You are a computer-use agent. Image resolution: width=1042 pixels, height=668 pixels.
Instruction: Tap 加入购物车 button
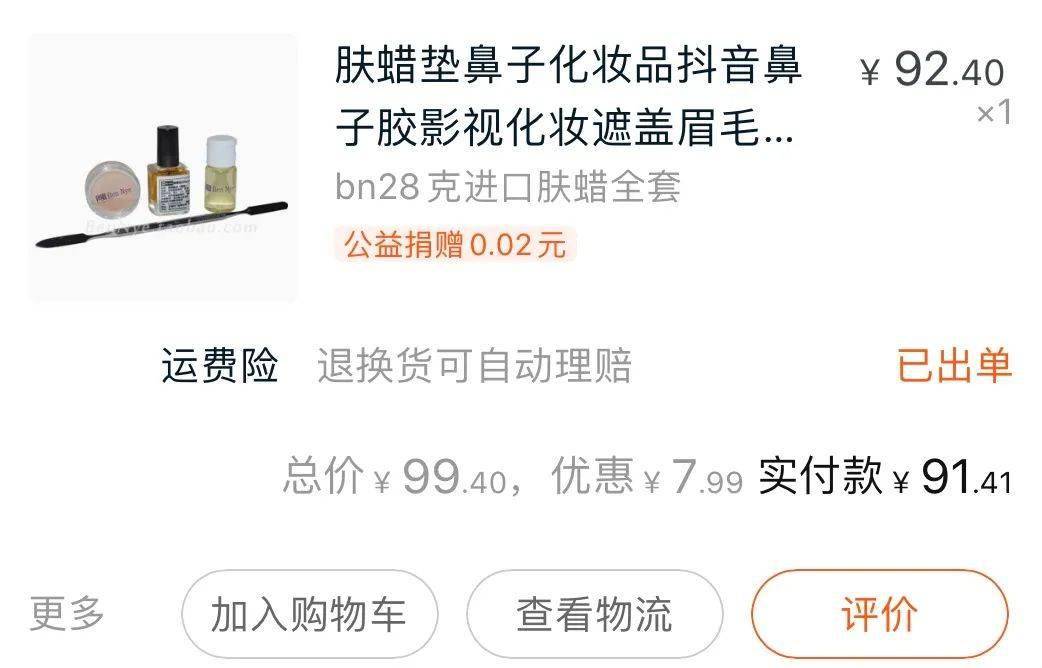(309, 614)
